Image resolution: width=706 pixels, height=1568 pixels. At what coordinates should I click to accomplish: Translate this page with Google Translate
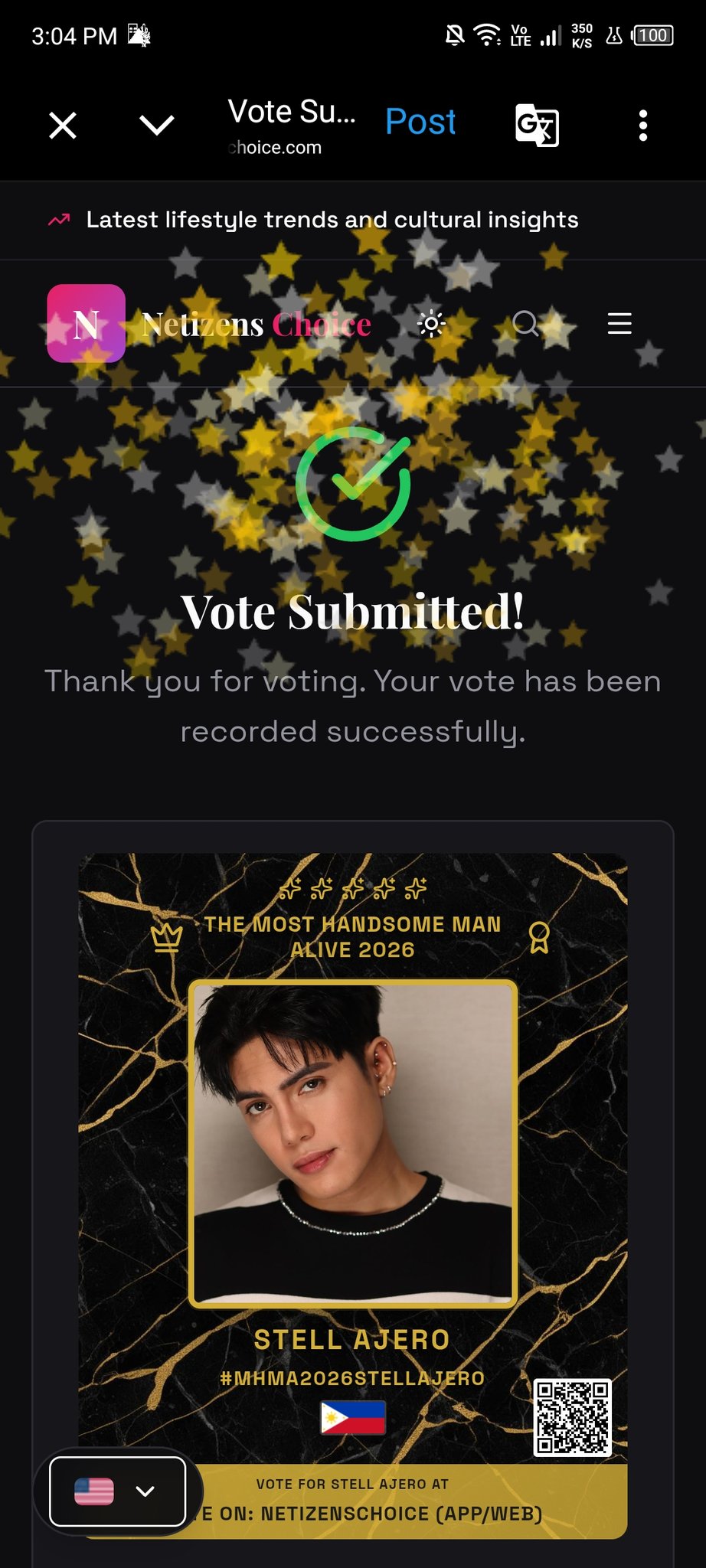537,125
